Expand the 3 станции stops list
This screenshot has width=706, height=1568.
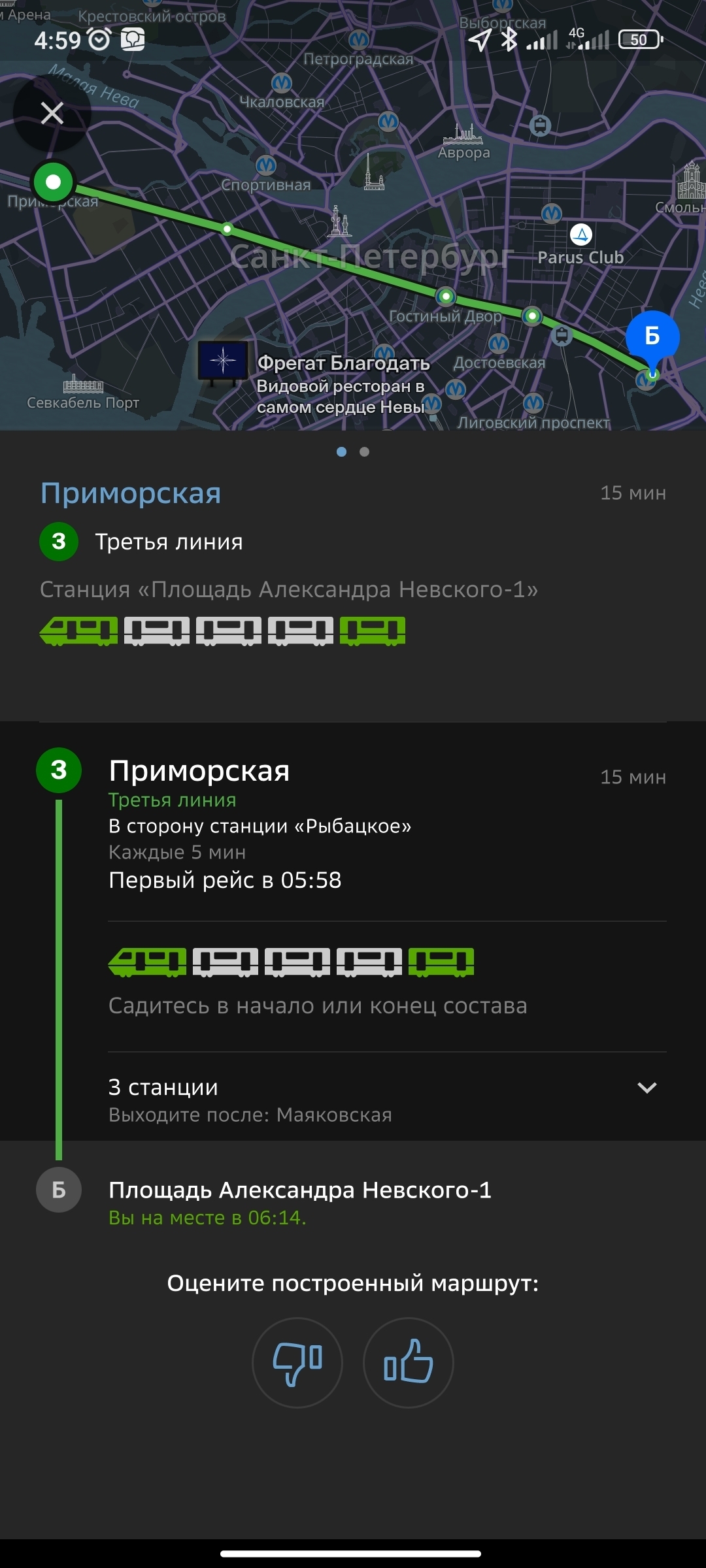coord(647,1088)
